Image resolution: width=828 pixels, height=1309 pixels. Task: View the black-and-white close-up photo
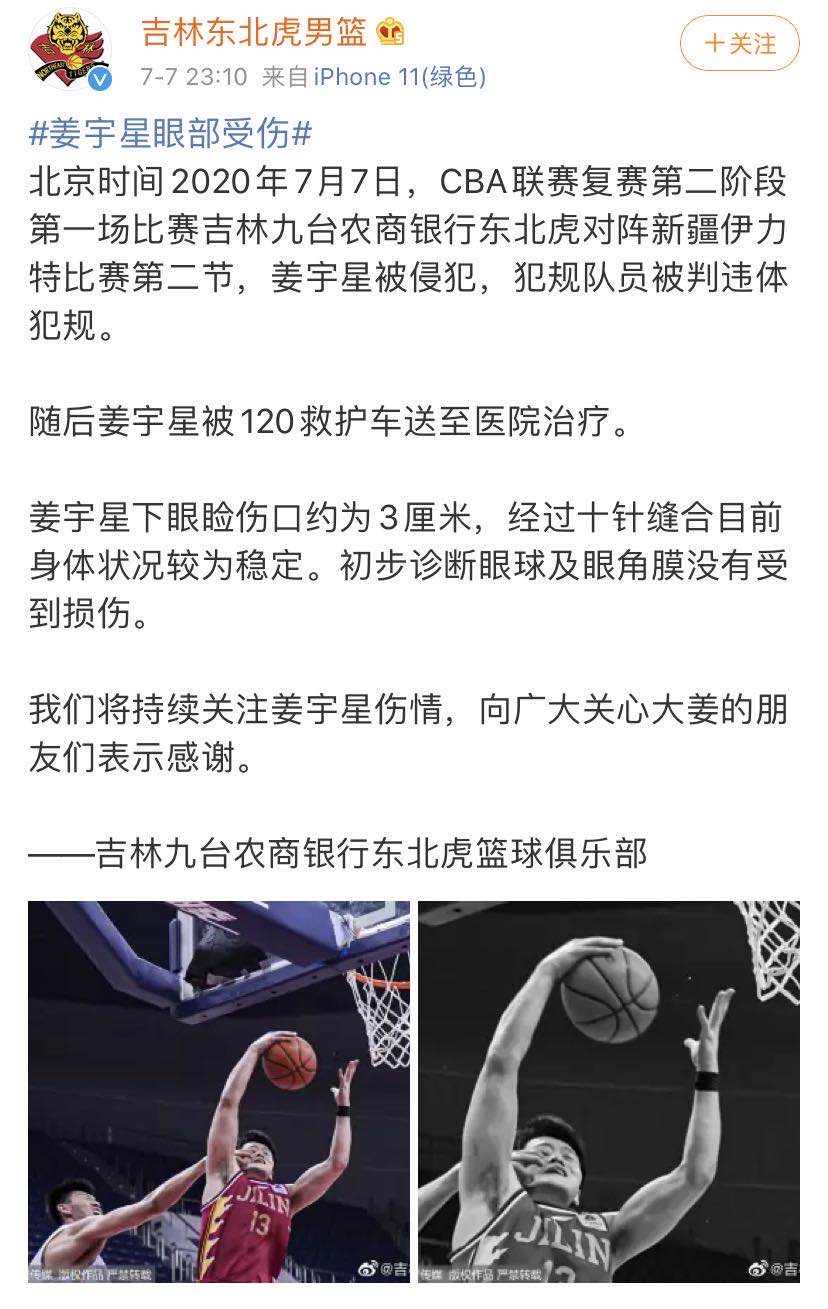(608, 1090)
